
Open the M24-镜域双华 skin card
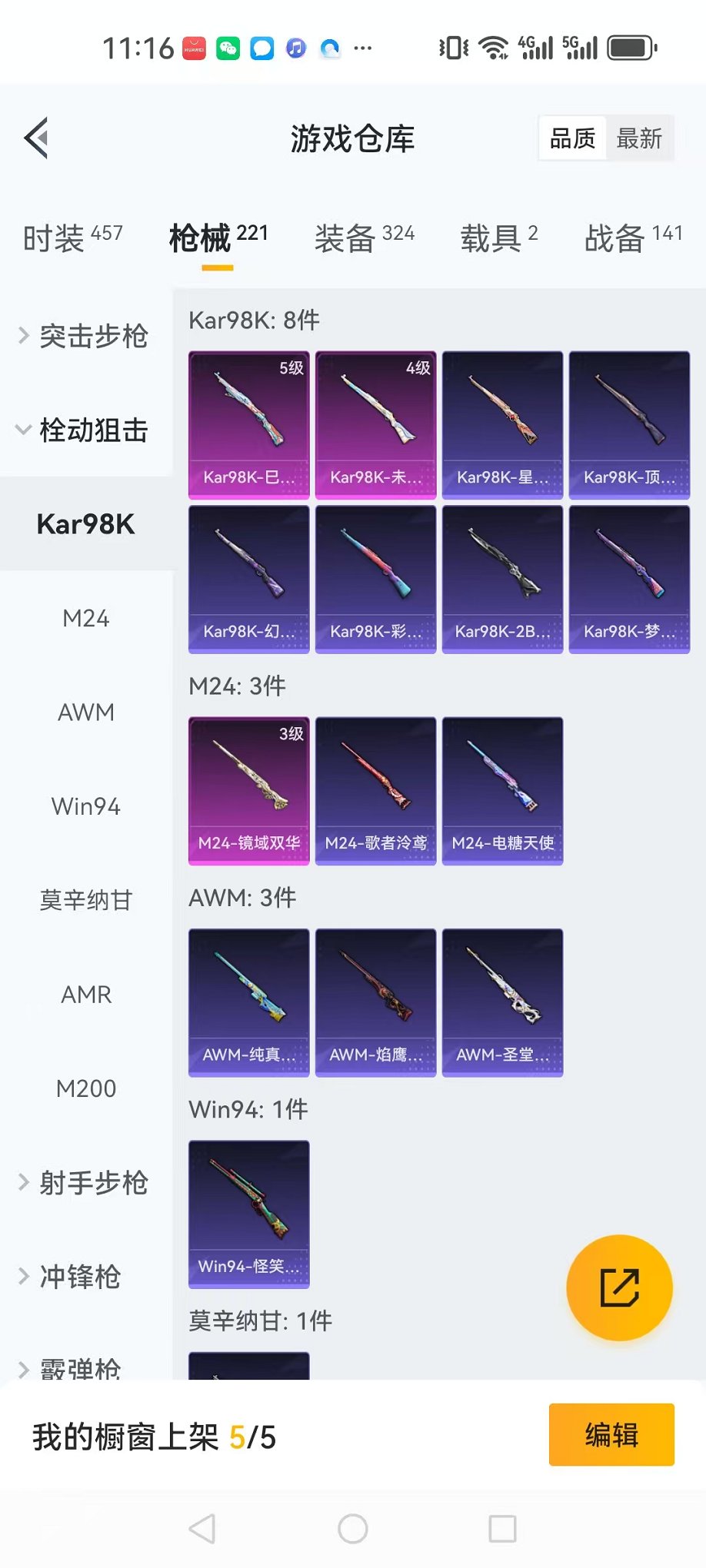249,791
